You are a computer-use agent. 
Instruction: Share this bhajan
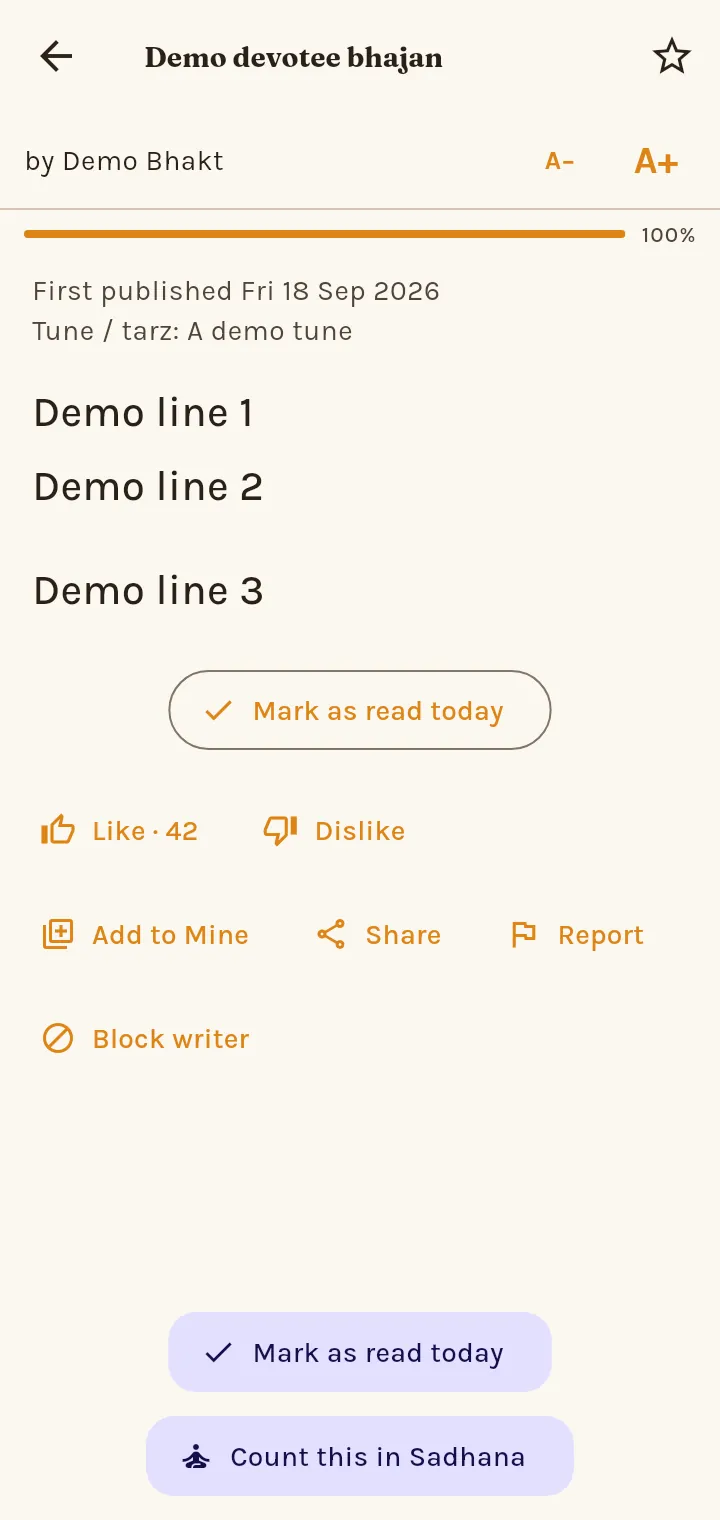pos(378,934)
